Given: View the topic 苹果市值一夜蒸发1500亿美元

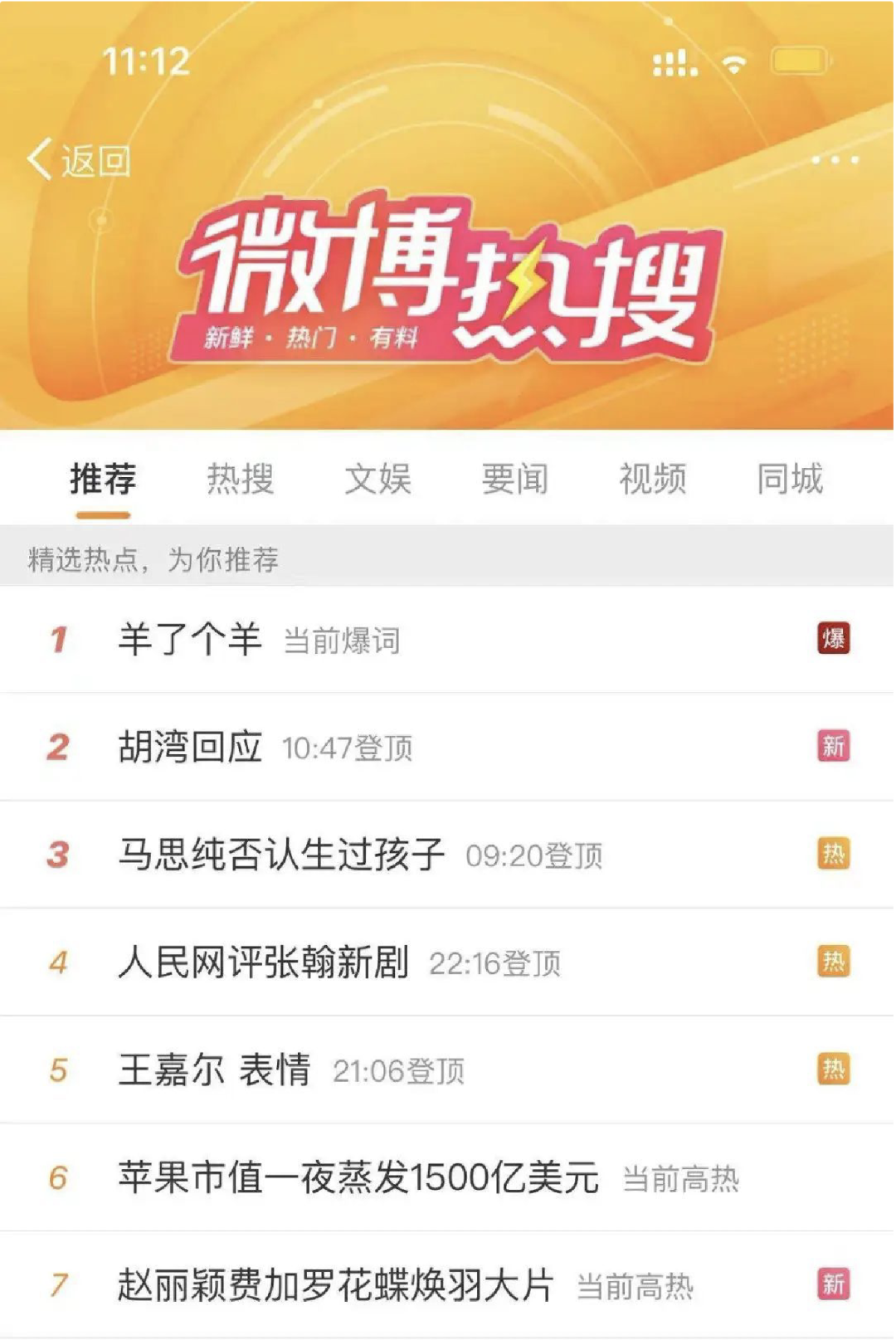Looking at the screenshot, I should point(448,1177).
